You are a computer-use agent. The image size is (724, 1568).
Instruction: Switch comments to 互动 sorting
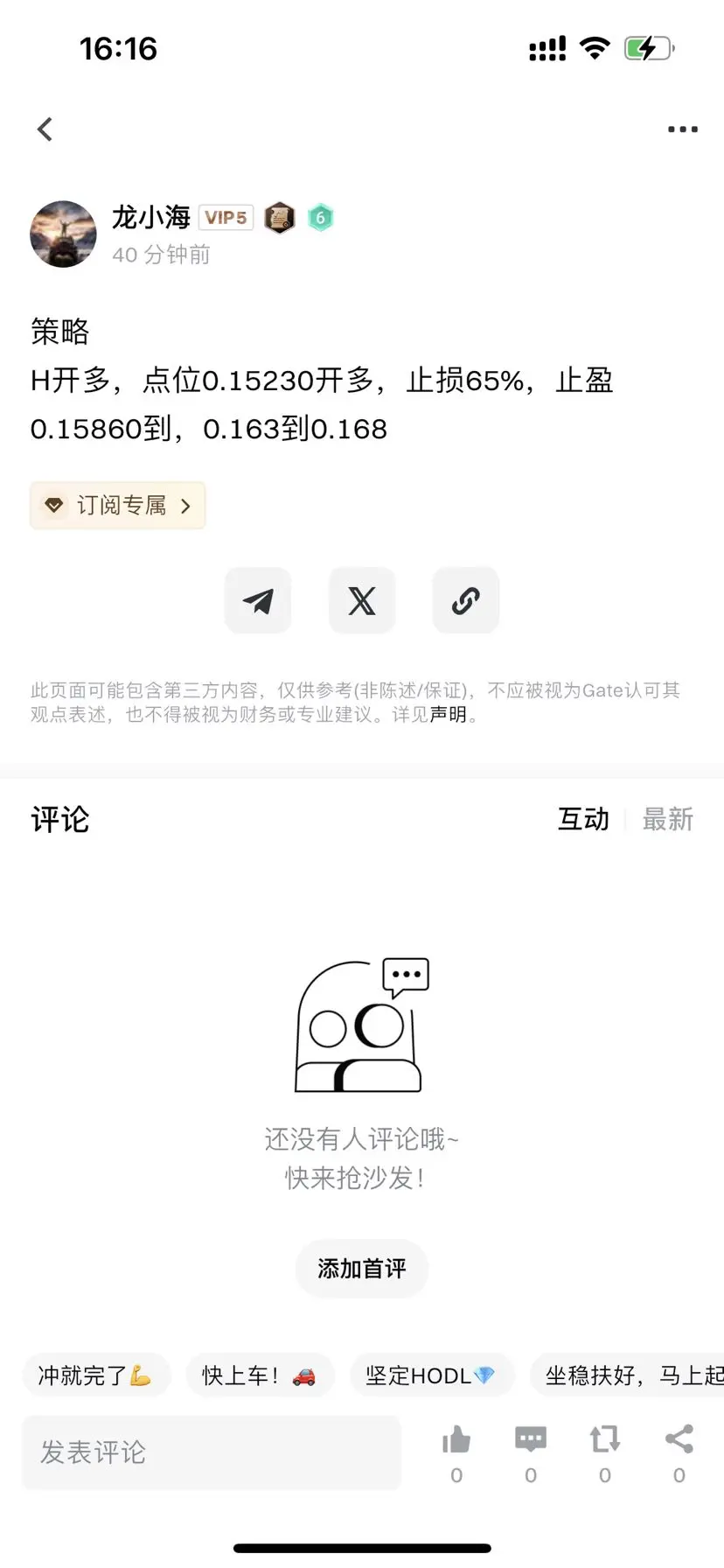coord(582,819)
